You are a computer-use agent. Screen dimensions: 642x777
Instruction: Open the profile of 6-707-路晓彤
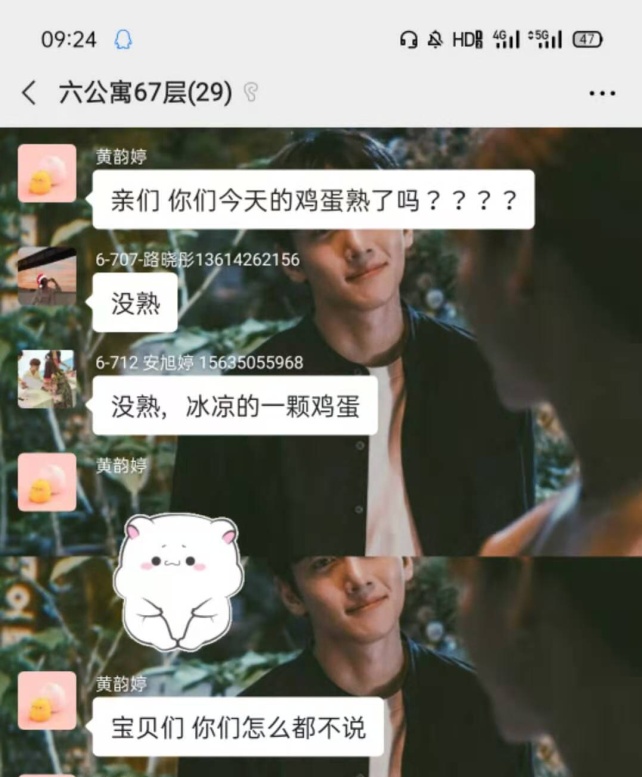pos(46,276)
